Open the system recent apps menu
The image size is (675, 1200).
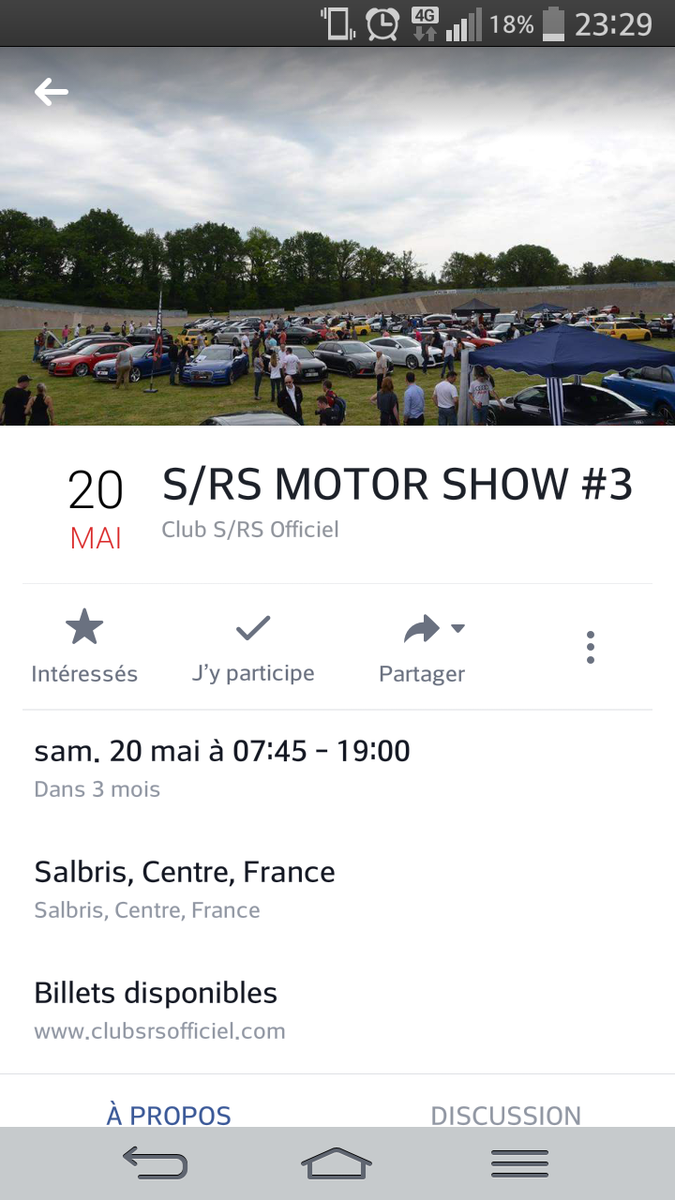coord(519,1163)
